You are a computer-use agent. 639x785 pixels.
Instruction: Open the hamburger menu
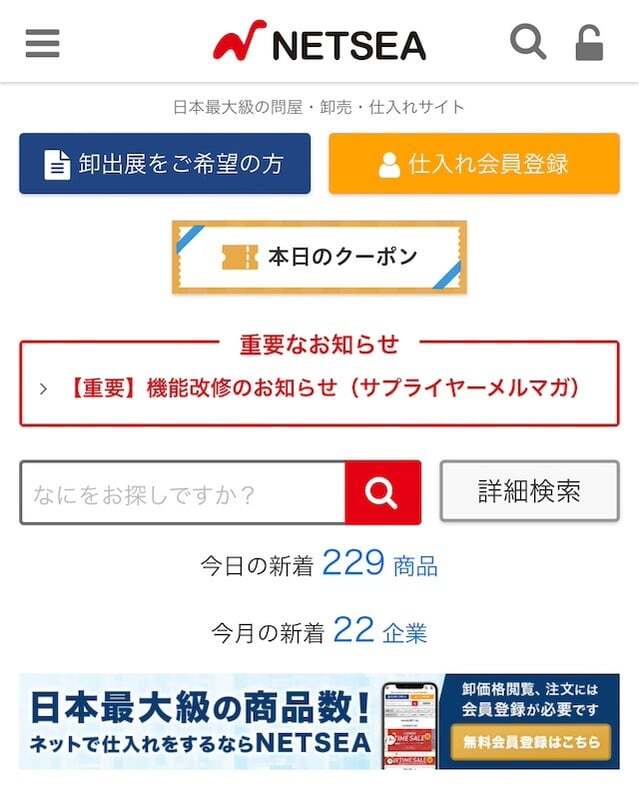coord(42,43)
